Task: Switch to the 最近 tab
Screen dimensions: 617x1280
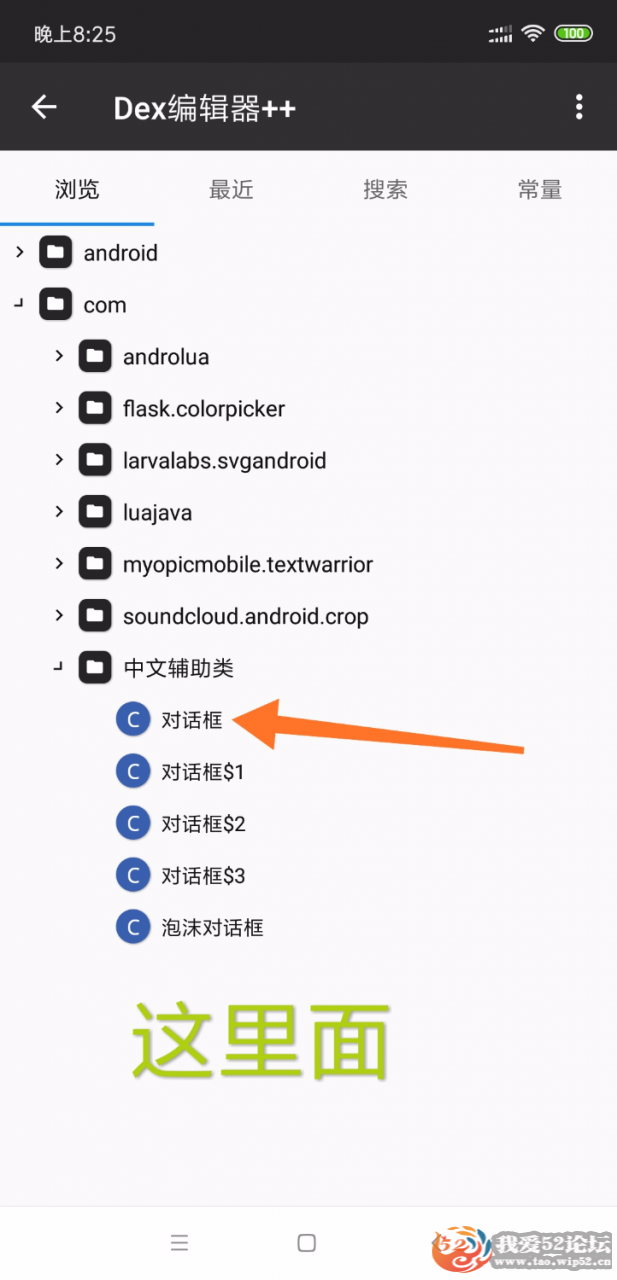Action: coord(231,190)
